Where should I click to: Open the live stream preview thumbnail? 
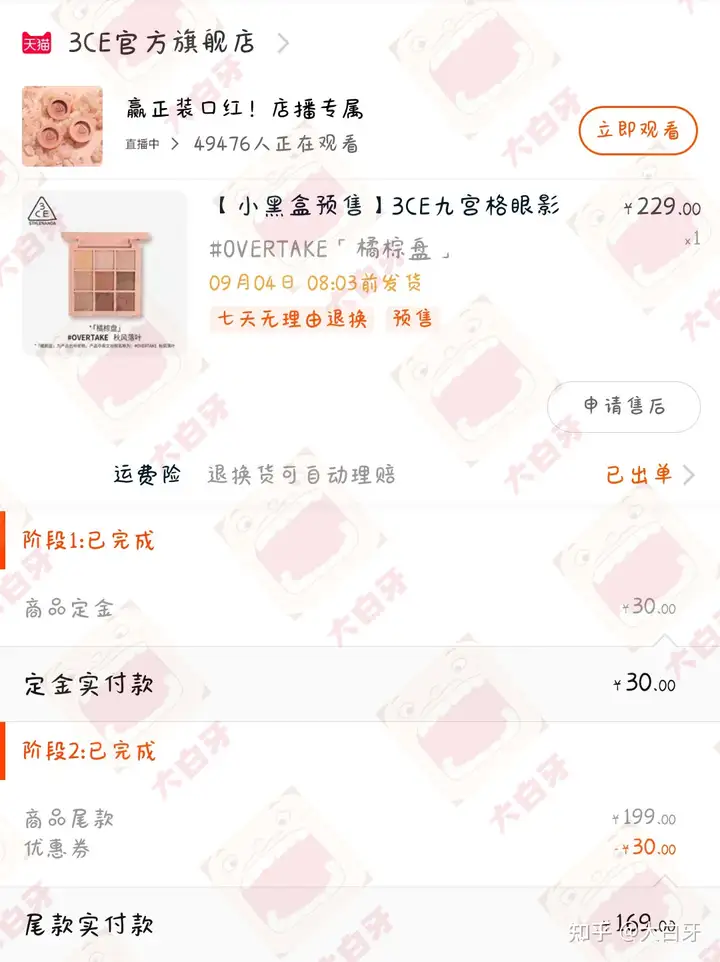[62, 126]
